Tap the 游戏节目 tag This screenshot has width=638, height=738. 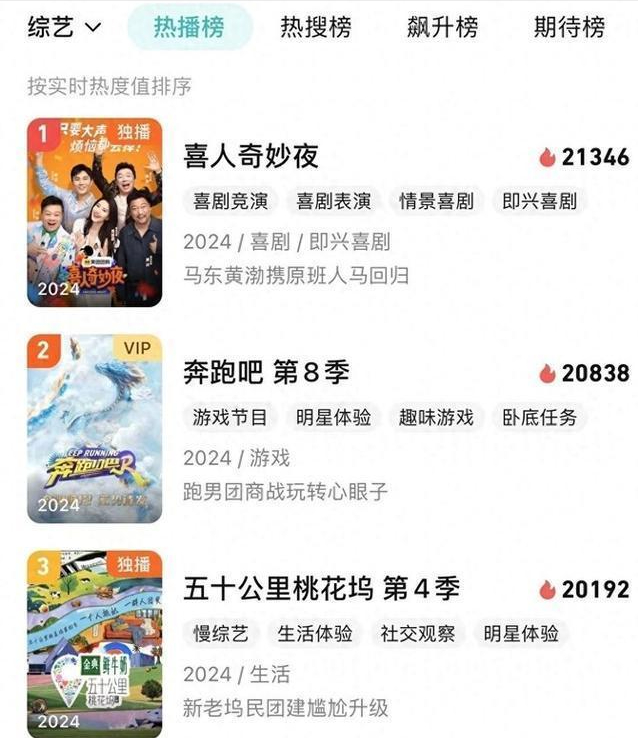click(x=230, y=417)
